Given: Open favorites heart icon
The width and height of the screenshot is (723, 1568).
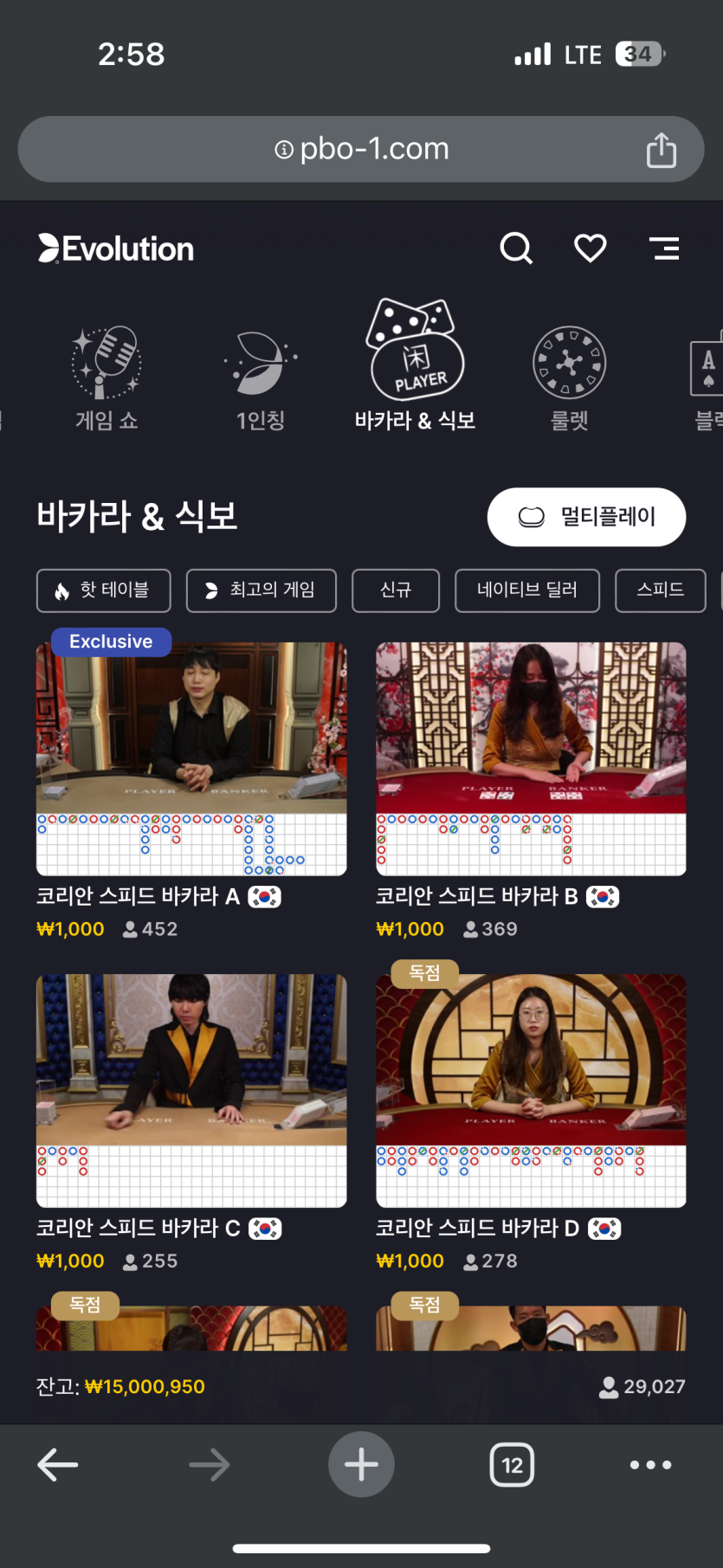Looking at the screenshot, I should click(591, 248).
